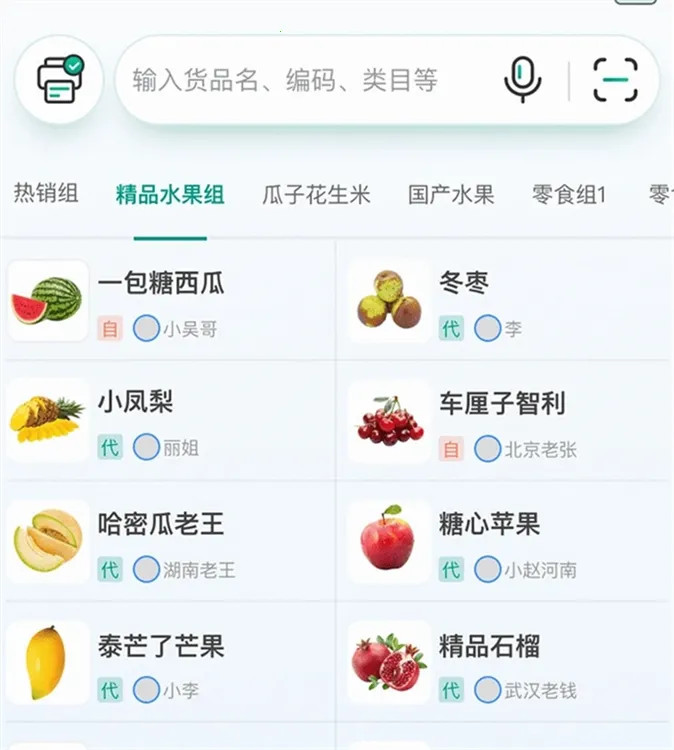Screen dimensions: 674x750
Task: Select the 一包糖西瓜 product
Action: 168,301
